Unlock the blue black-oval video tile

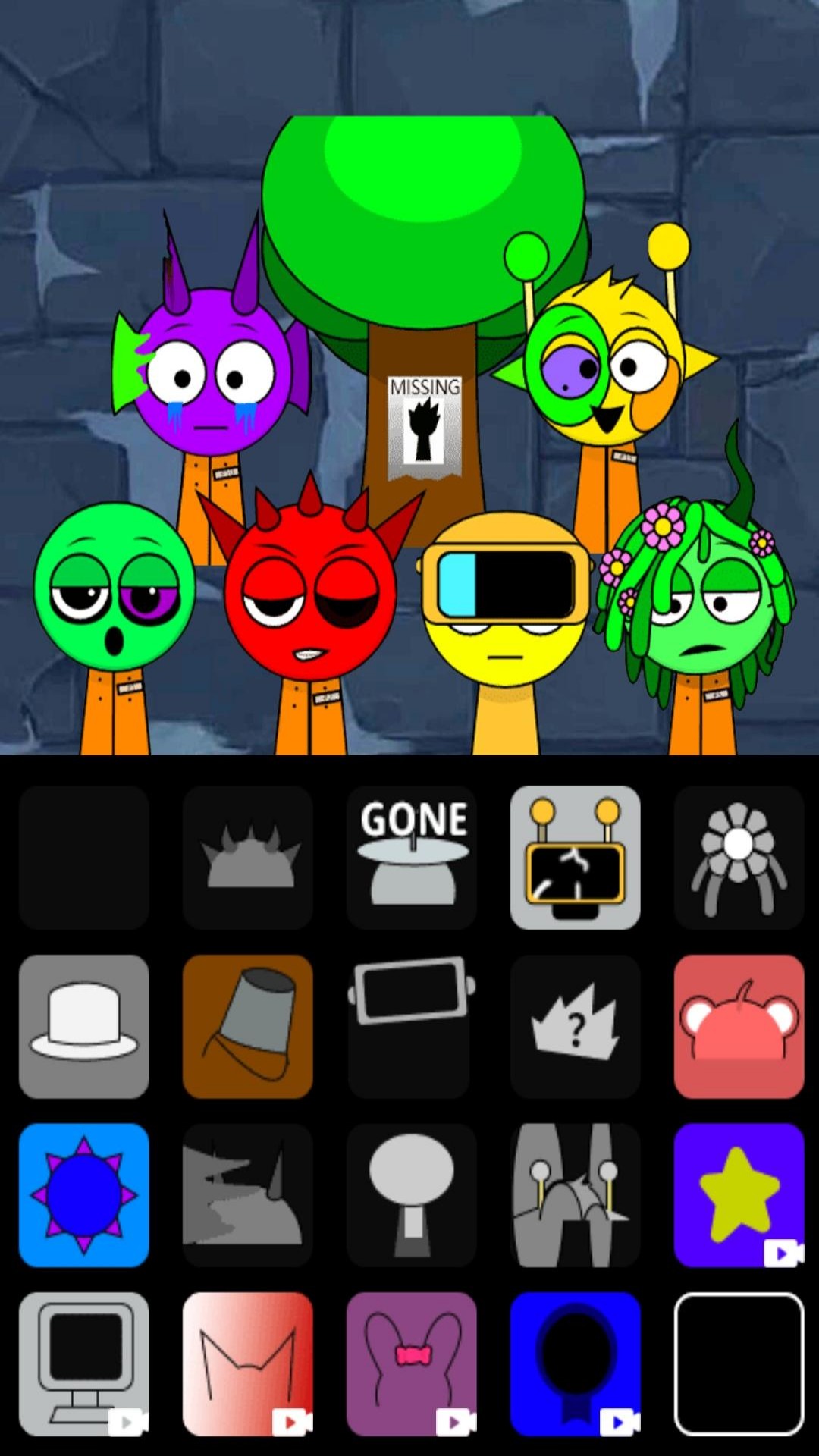[x=575, y=1363]
